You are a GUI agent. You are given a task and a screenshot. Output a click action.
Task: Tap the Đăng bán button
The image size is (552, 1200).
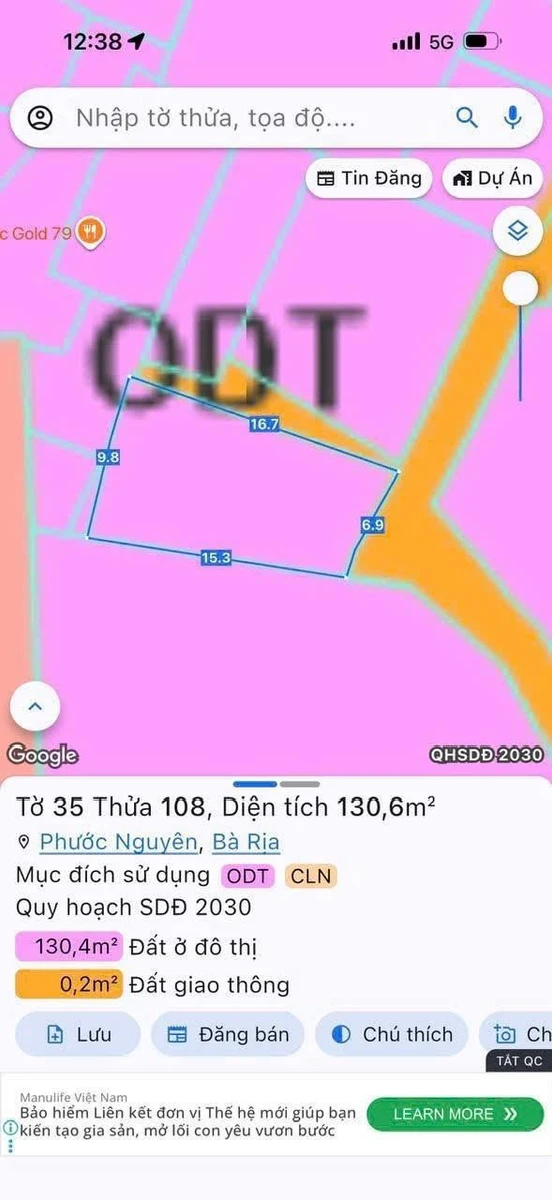tap(228, 1034)
